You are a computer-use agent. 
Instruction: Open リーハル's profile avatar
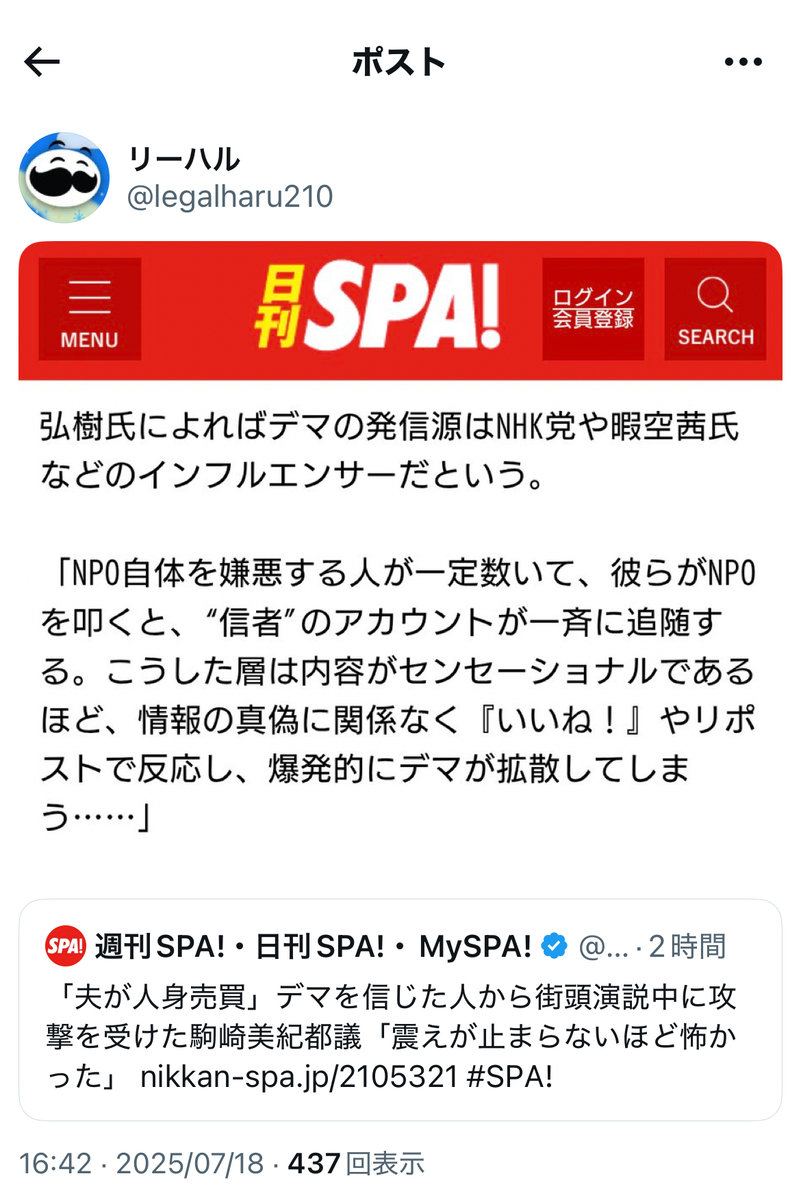click(65, 178)
